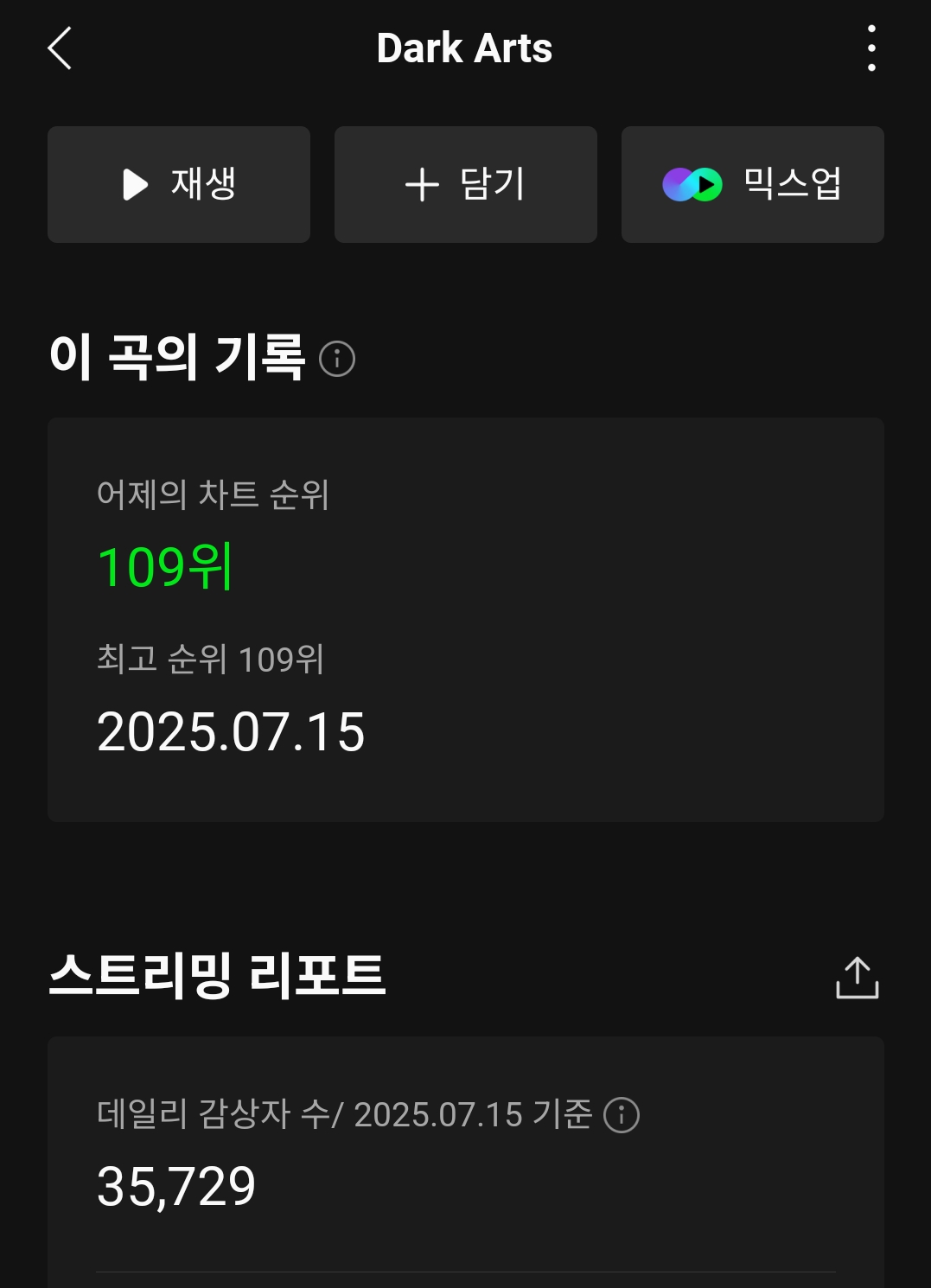This screenshot has height=1288, width=931.
Task: Tap the plus icon in the 담기 button
Action: point(421,184)
